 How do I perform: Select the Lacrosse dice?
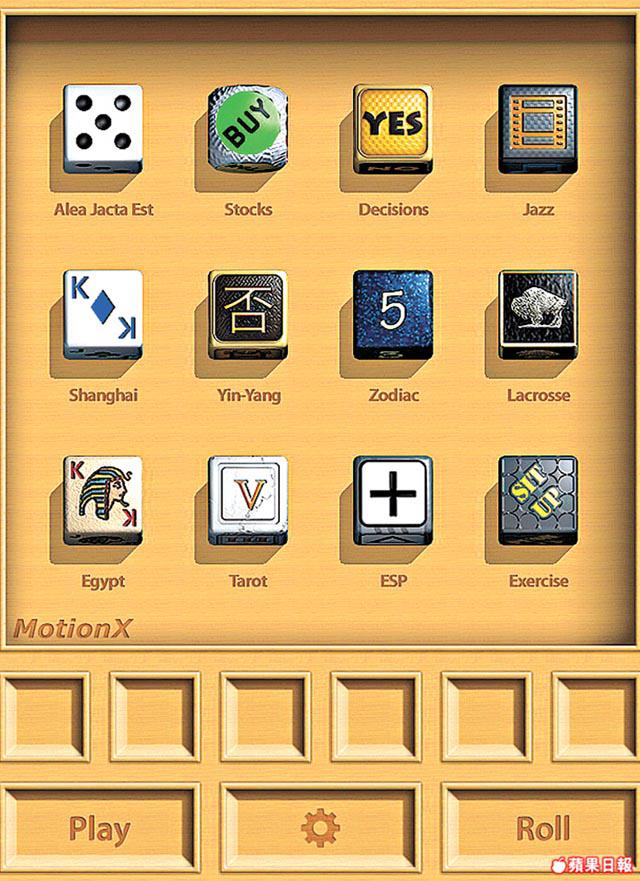[x=538, y=315]
